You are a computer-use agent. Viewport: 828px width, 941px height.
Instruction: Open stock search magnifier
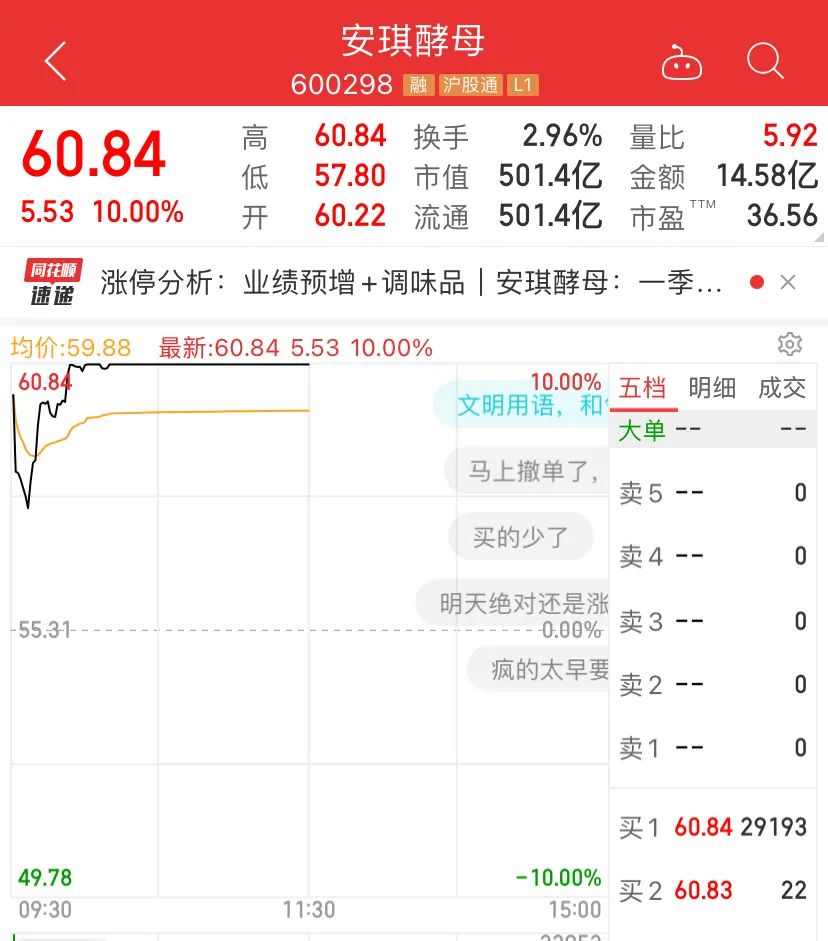[x=765, y=61]
